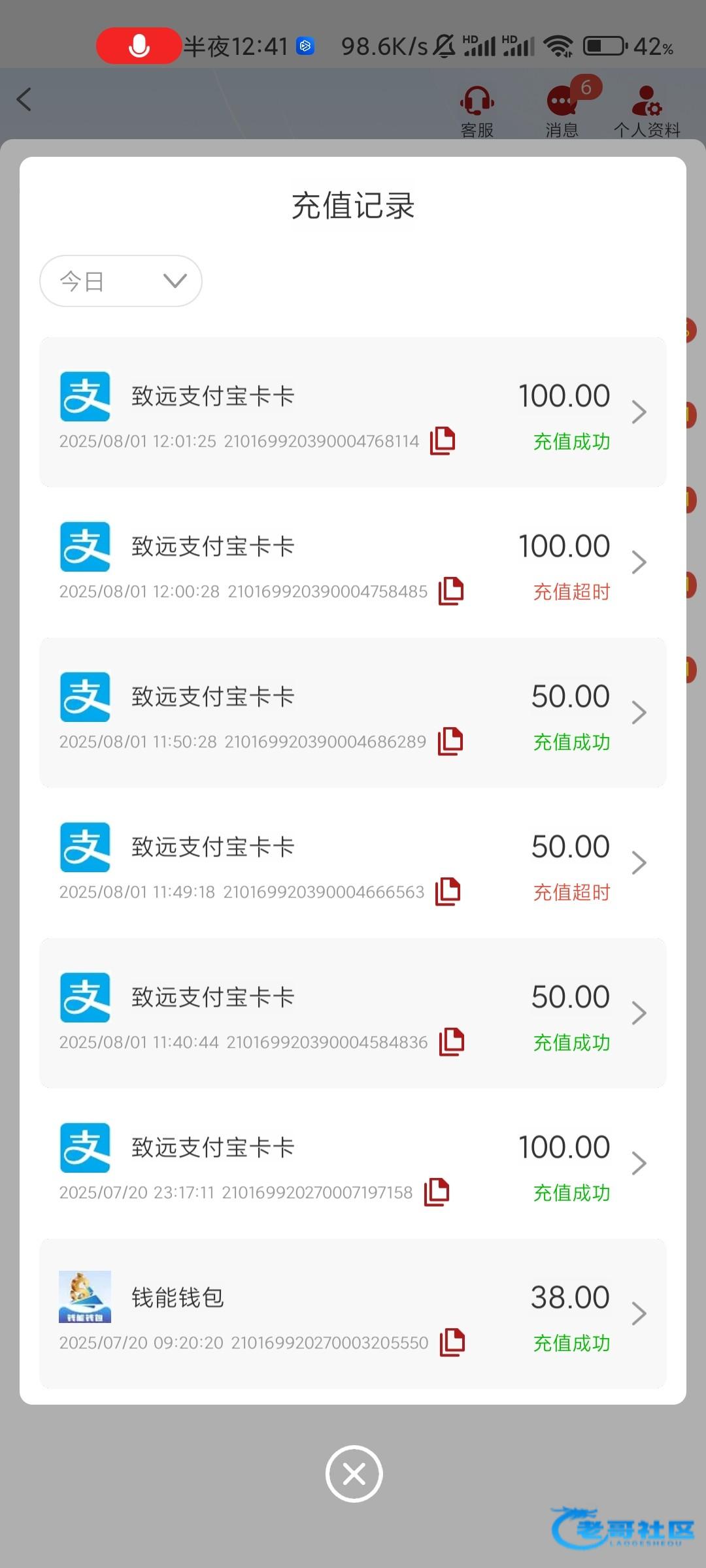The height and width of the screenshot is (1568, 706).
Task: Open the 100.00 recharge record at 12:01:25
Action: [x=353, y=412]
